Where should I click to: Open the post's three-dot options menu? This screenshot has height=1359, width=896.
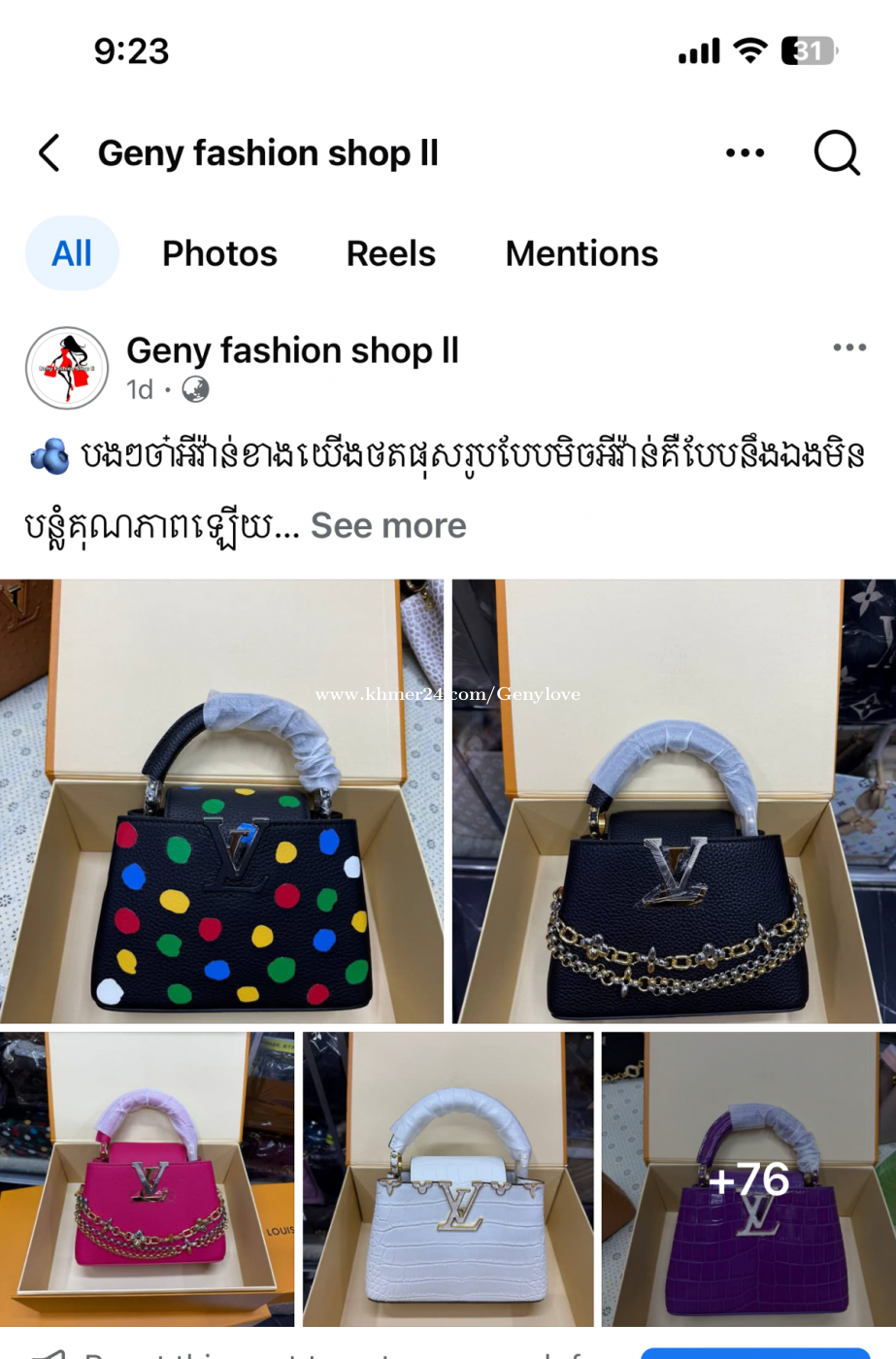[x=848, y=348]
